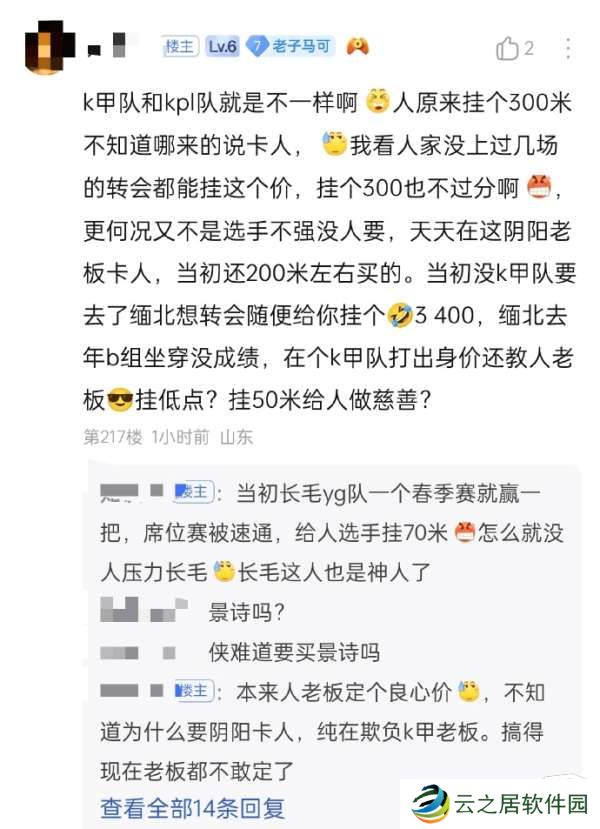The image size is (600, 829).
Task: Like this 217楼 comment
Action: [x=508, y=48]
